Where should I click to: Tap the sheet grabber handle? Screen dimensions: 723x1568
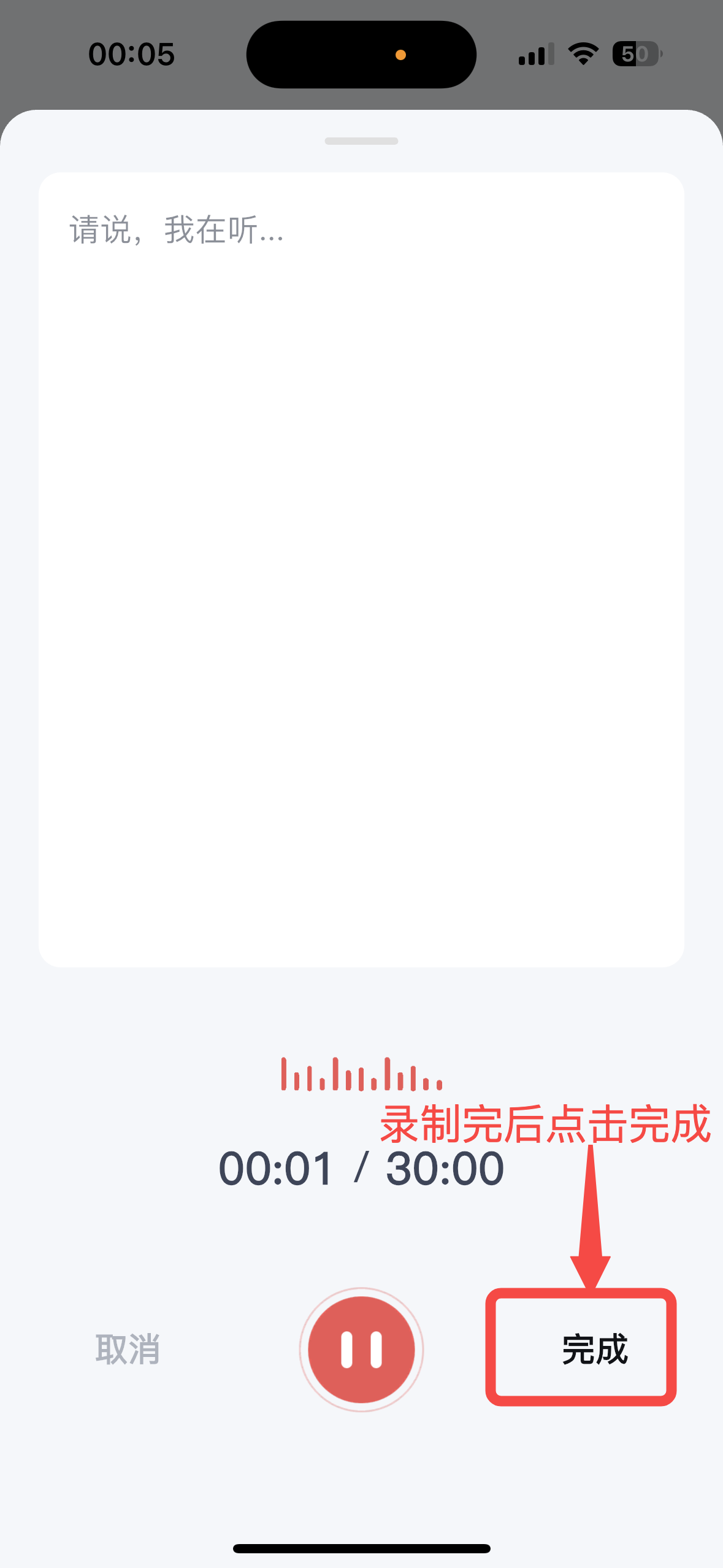click(361, 141)
